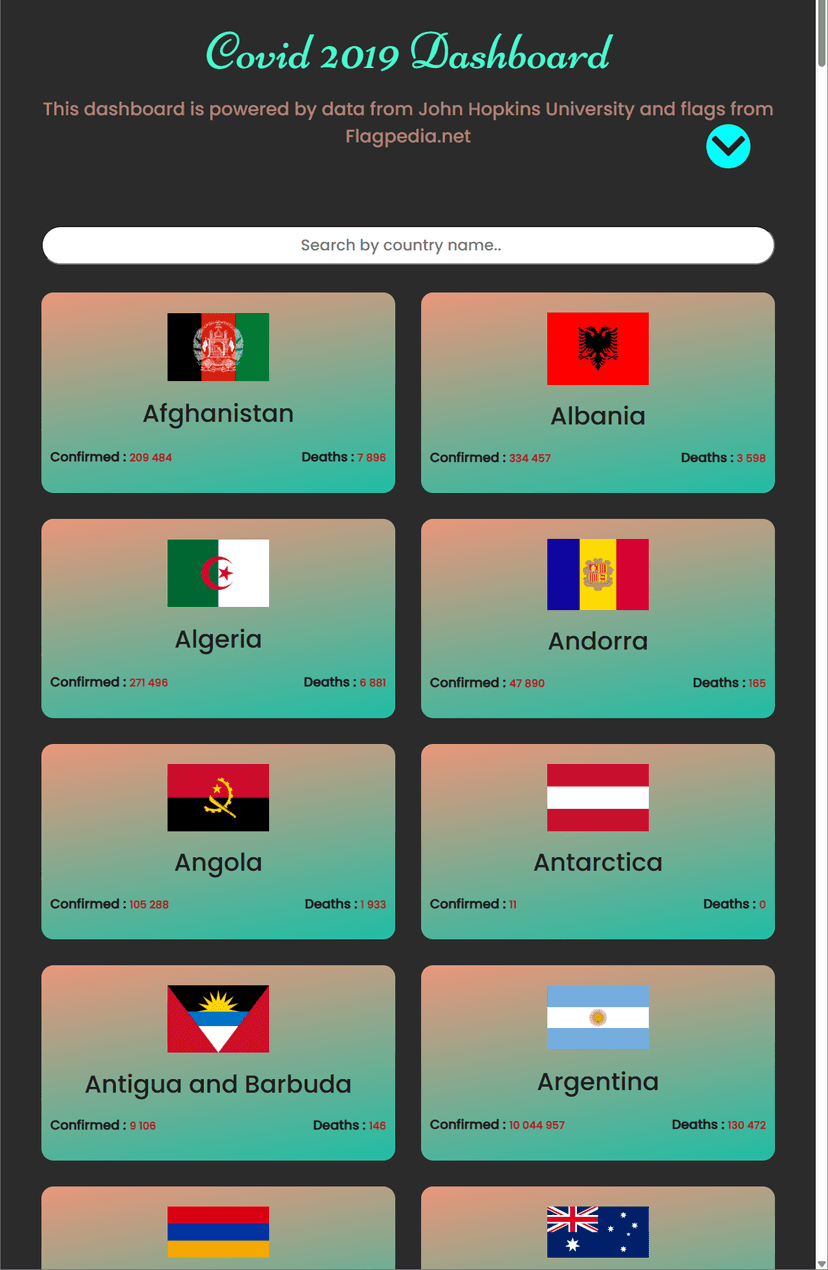Open the Antarctica card

pyautogui.click(x=597, y=841)
